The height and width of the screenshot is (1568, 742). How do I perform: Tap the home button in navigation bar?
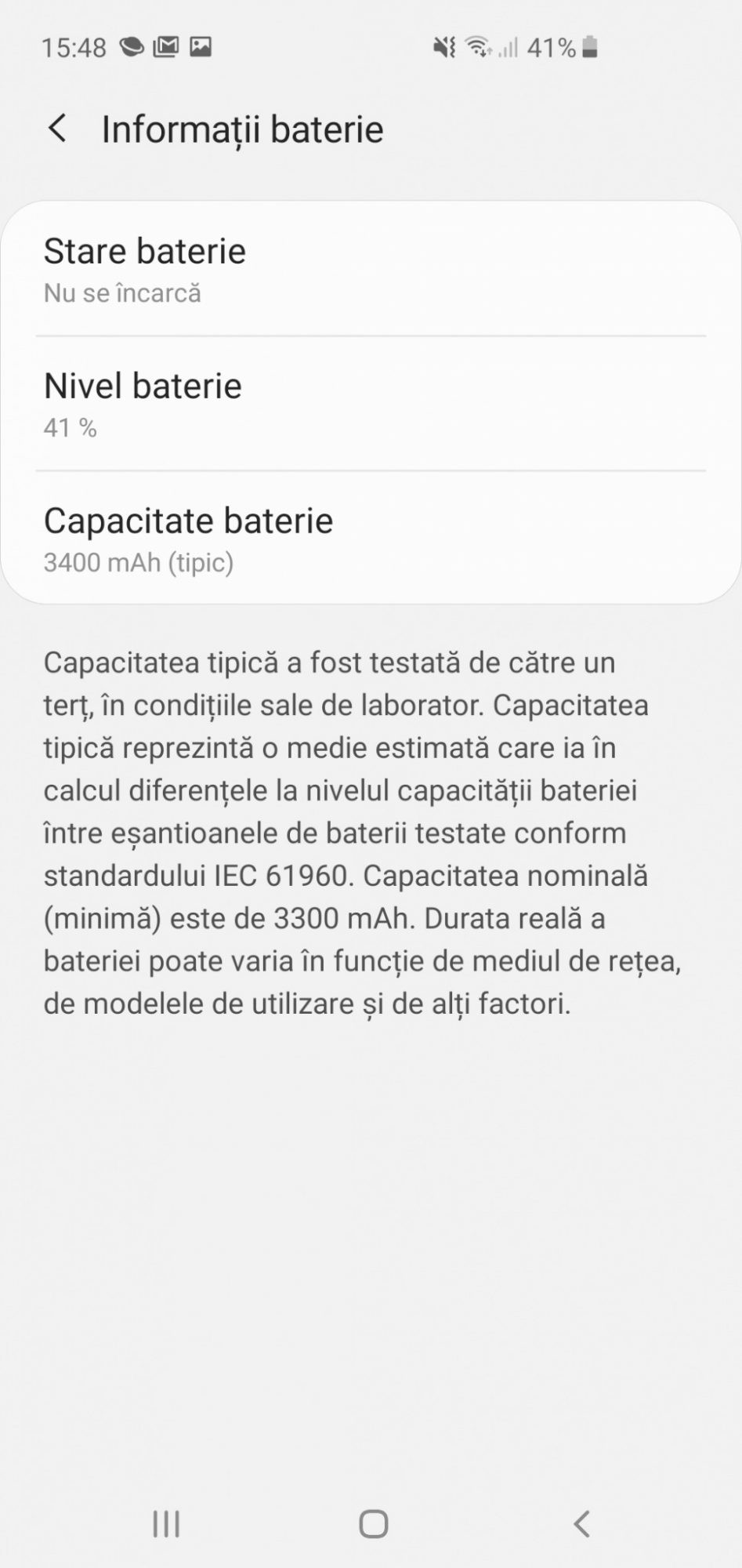tap(373, 1523)
